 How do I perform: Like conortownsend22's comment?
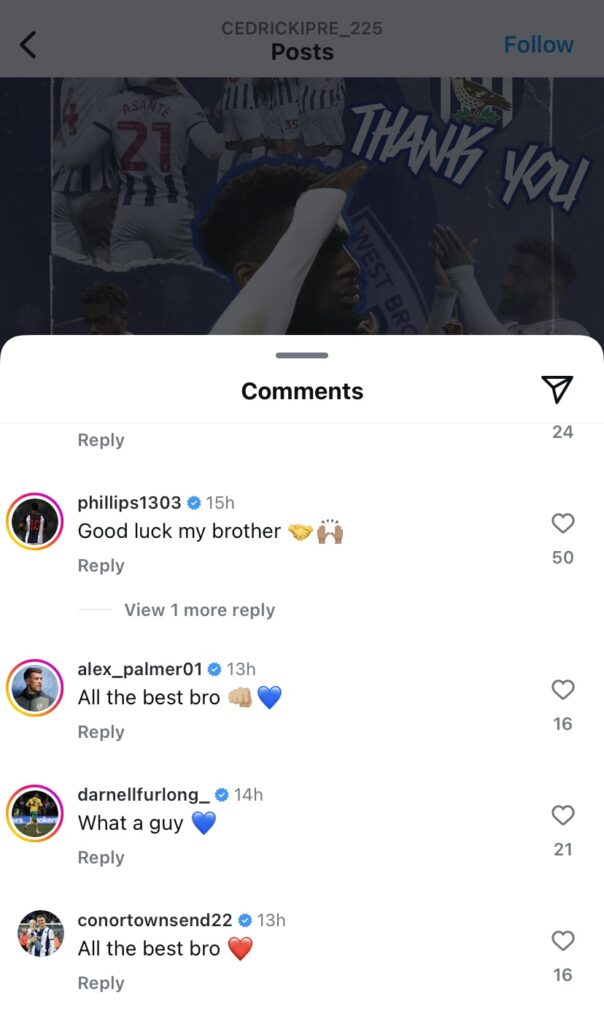click(563, 941)
